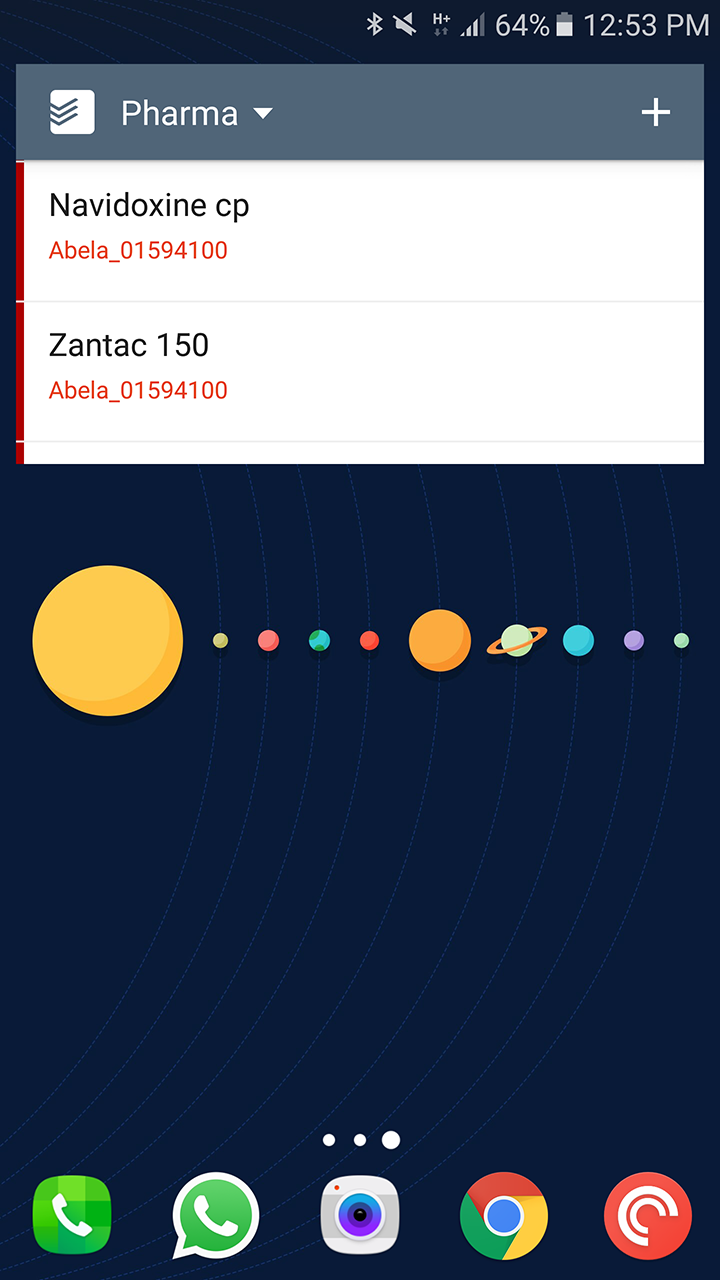Select the rightmost home screen page dot
720x1280 pixels.
[x=390, y=1139]
